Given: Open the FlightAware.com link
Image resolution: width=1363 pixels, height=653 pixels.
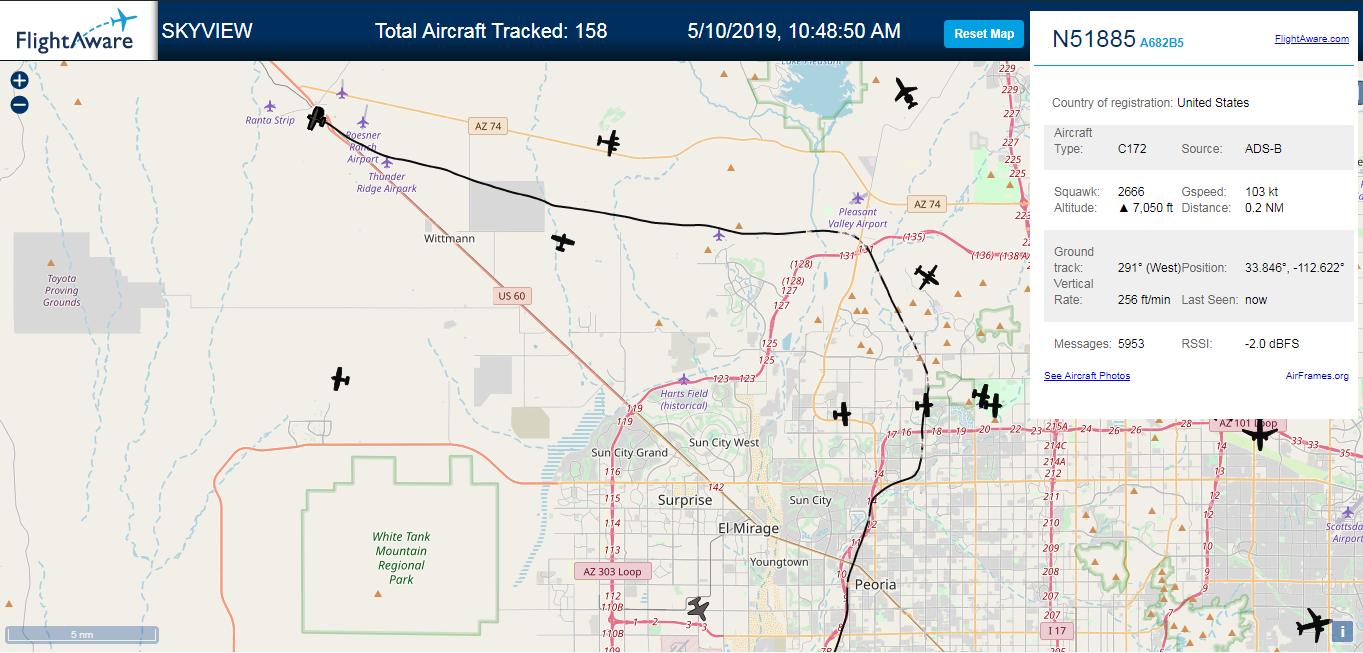Looking at the screenshot, I should pyautogui.click(x=1312, y=39).
